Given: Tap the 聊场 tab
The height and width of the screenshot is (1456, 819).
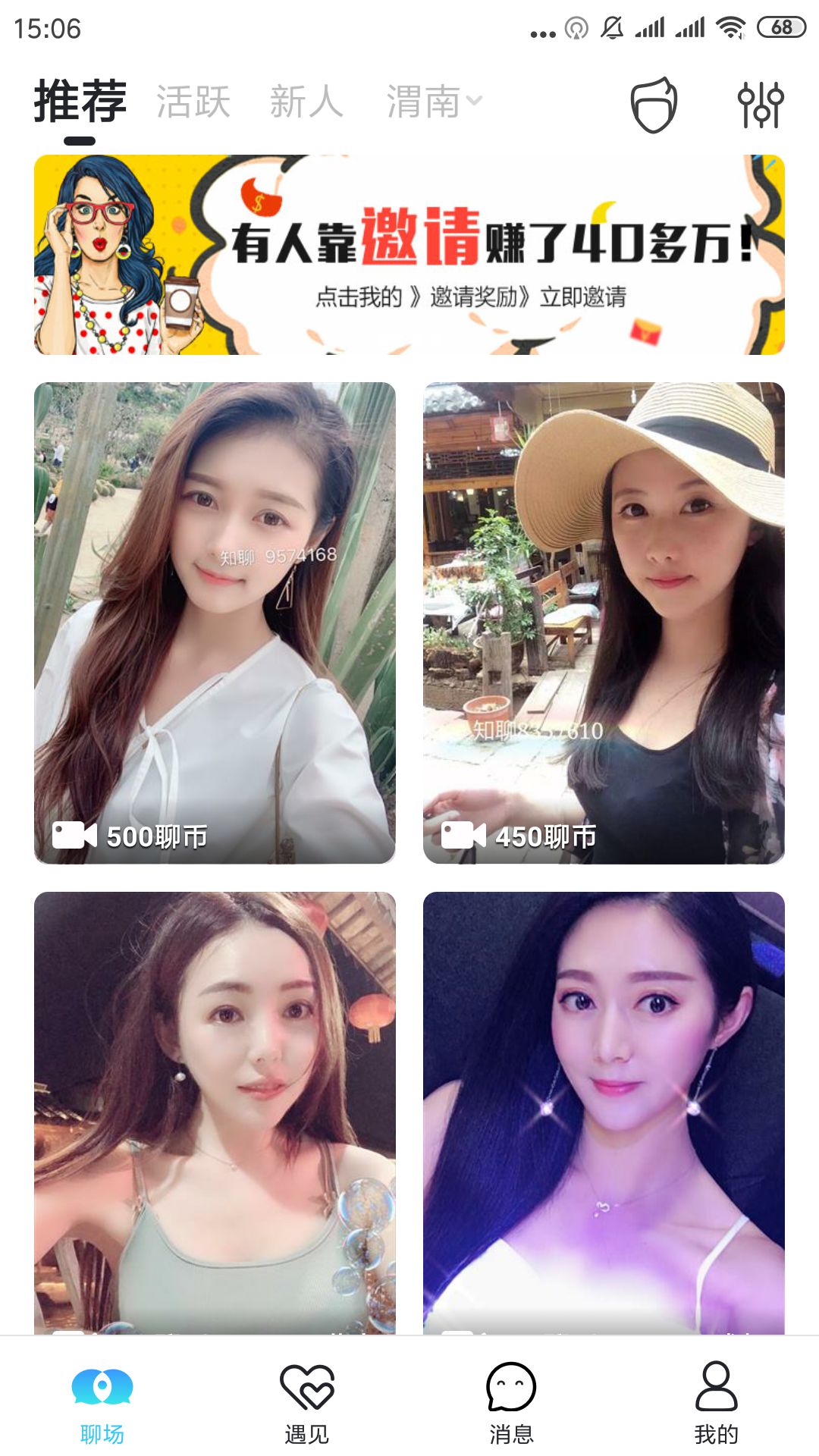Looking at the screenshot, I should click(x=102, y=1403).
